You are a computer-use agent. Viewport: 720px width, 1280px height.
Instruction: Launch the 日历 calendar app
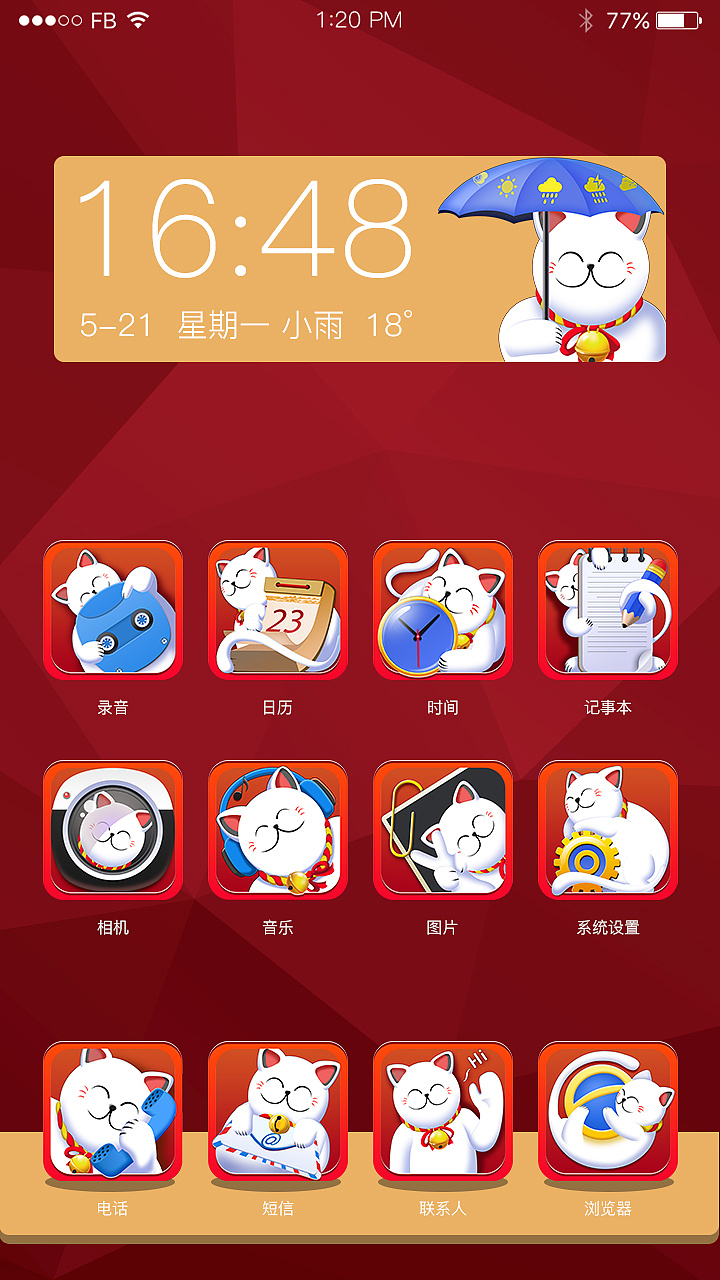pyautogui.click(x=278, y=611)
